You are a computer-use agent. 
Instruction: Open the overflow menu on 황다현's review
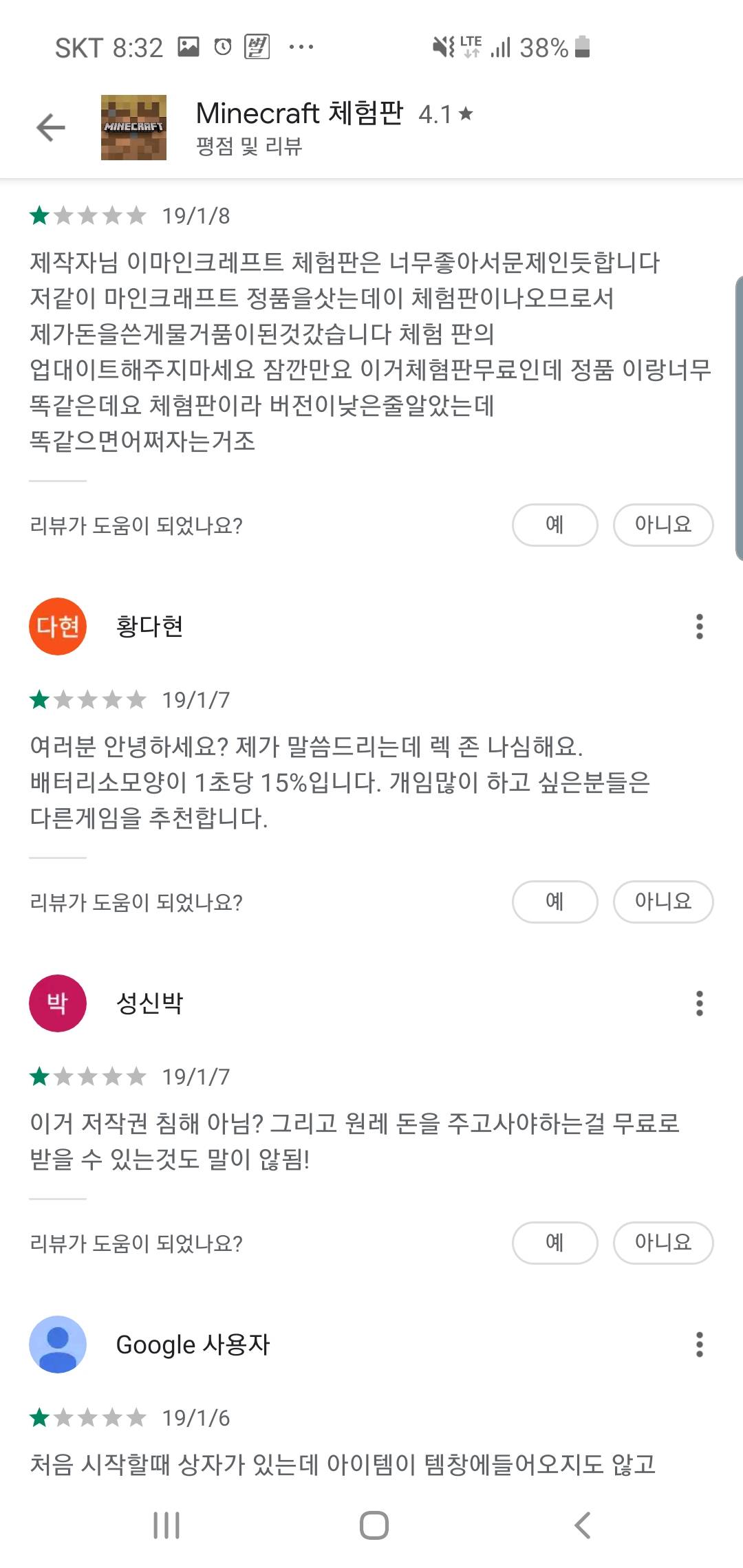tap(699, 627)
